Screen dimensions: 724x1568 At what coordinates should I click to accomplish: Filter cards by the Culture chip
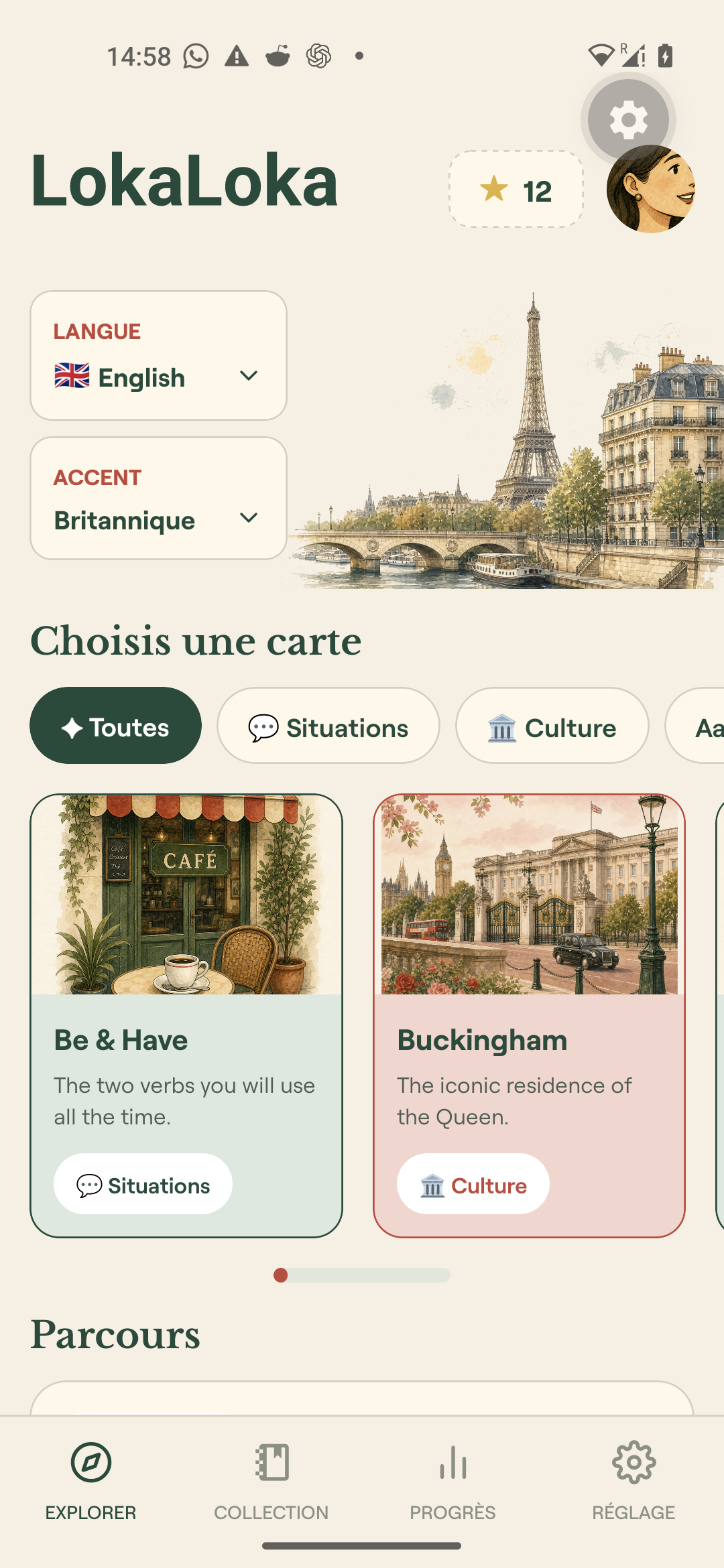tap(552, 726)
